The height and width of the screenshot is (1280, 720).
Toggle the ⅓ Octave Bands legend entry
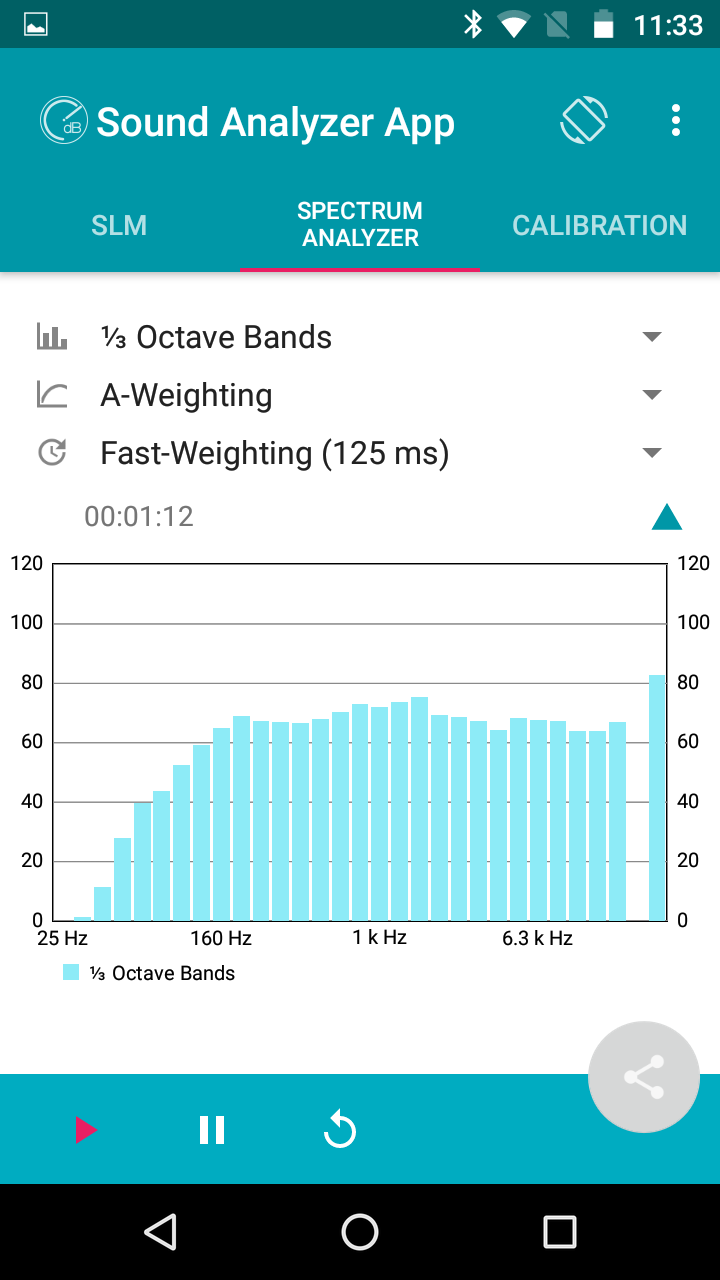pyautogui.click(x=149, y=973)
